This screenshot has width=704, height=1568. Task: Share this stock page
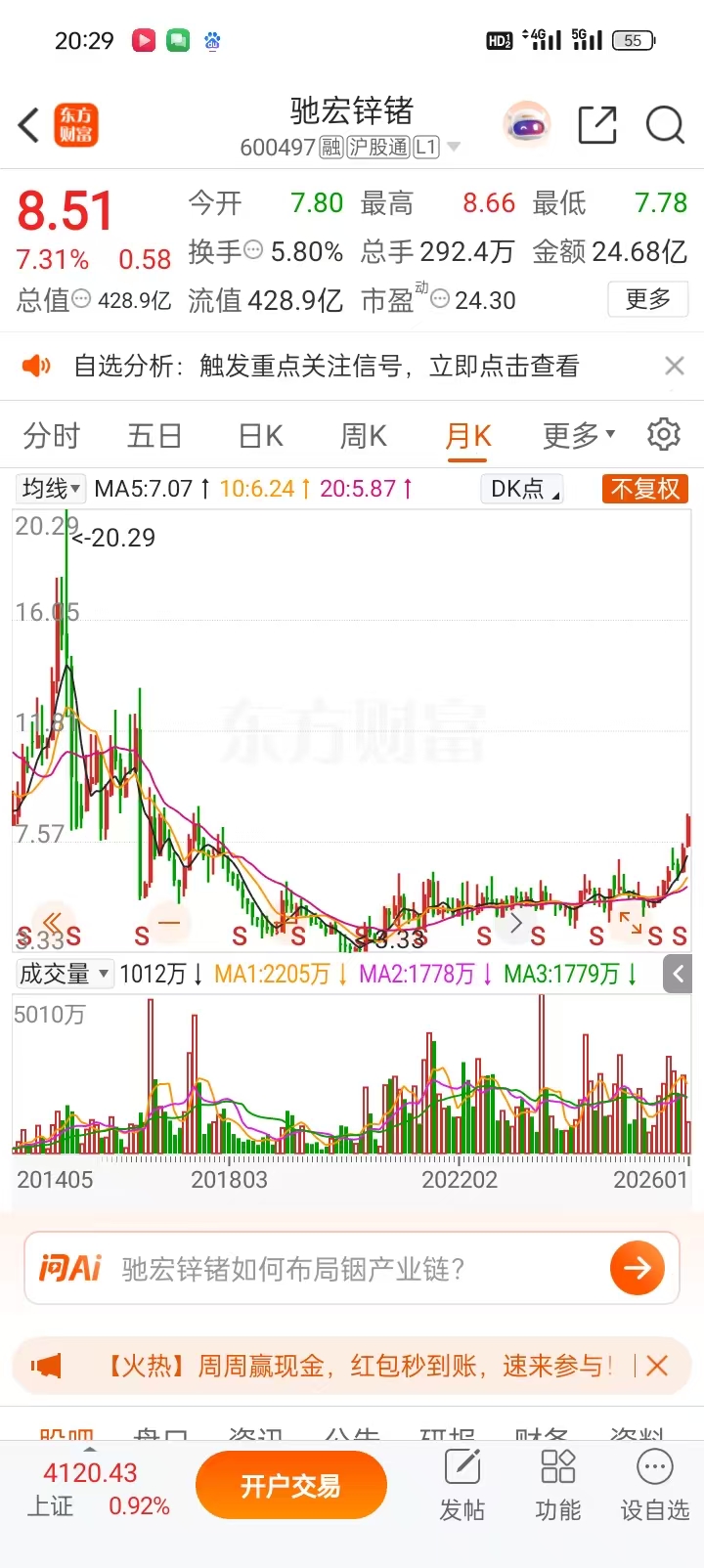pos(596,126)
